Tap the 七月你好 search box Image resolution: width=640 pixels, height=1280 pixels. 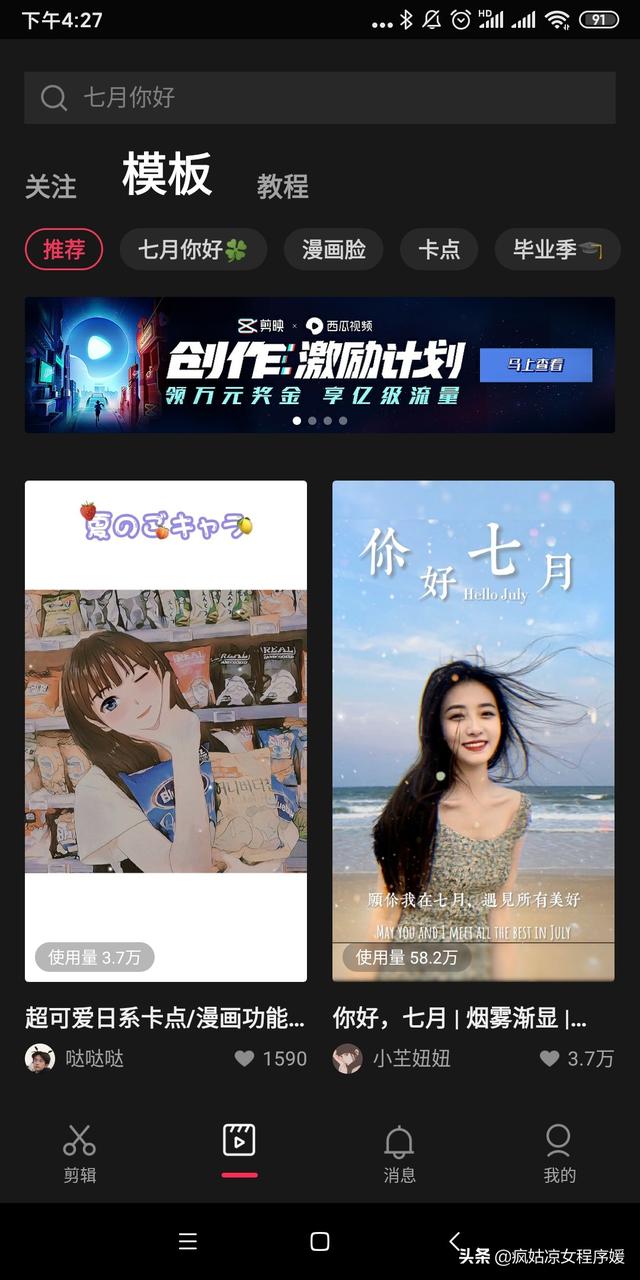tap(320, 97)
